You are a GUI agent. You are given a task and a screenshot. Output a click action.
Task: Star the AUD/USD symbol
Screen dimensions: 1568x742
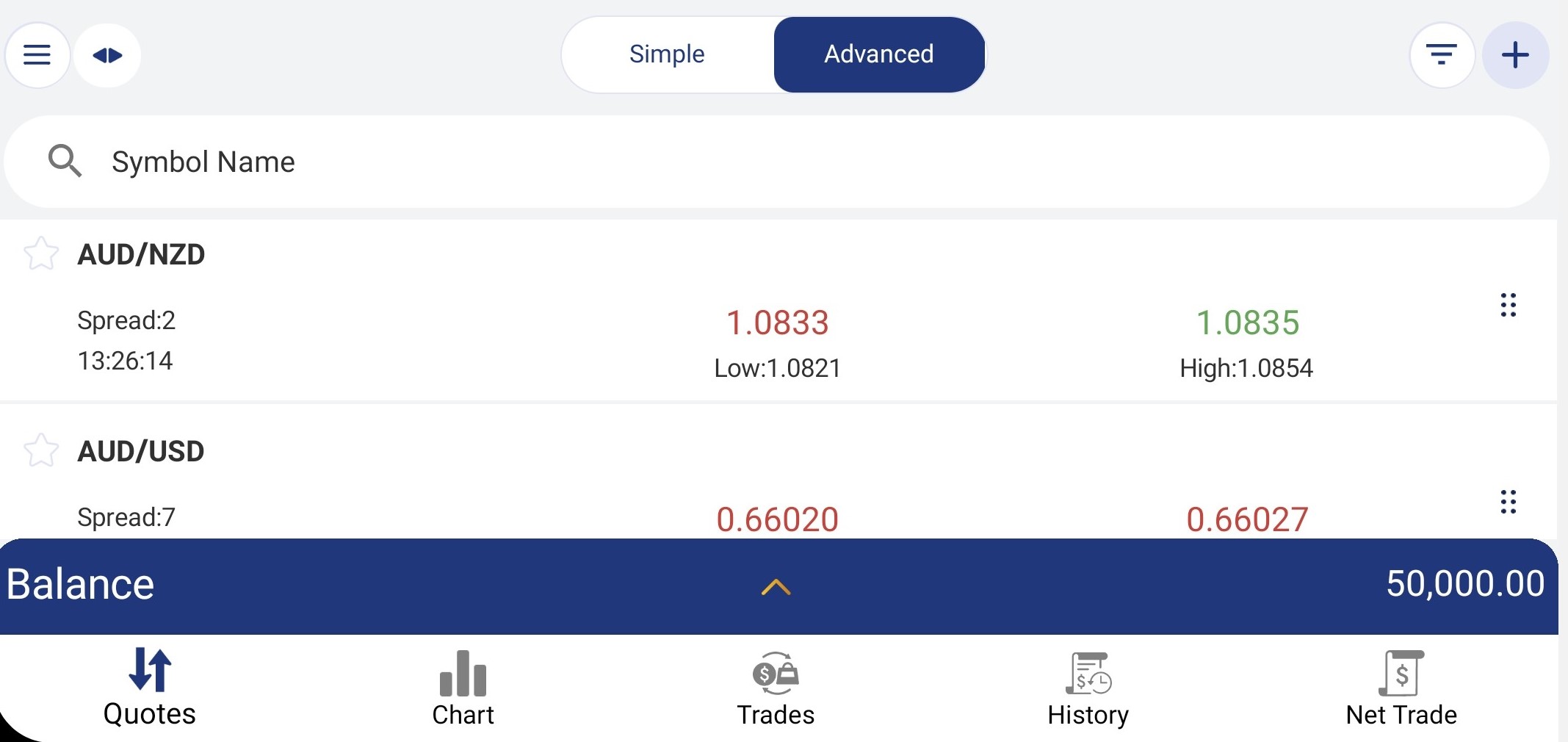(x=41, y=450)
